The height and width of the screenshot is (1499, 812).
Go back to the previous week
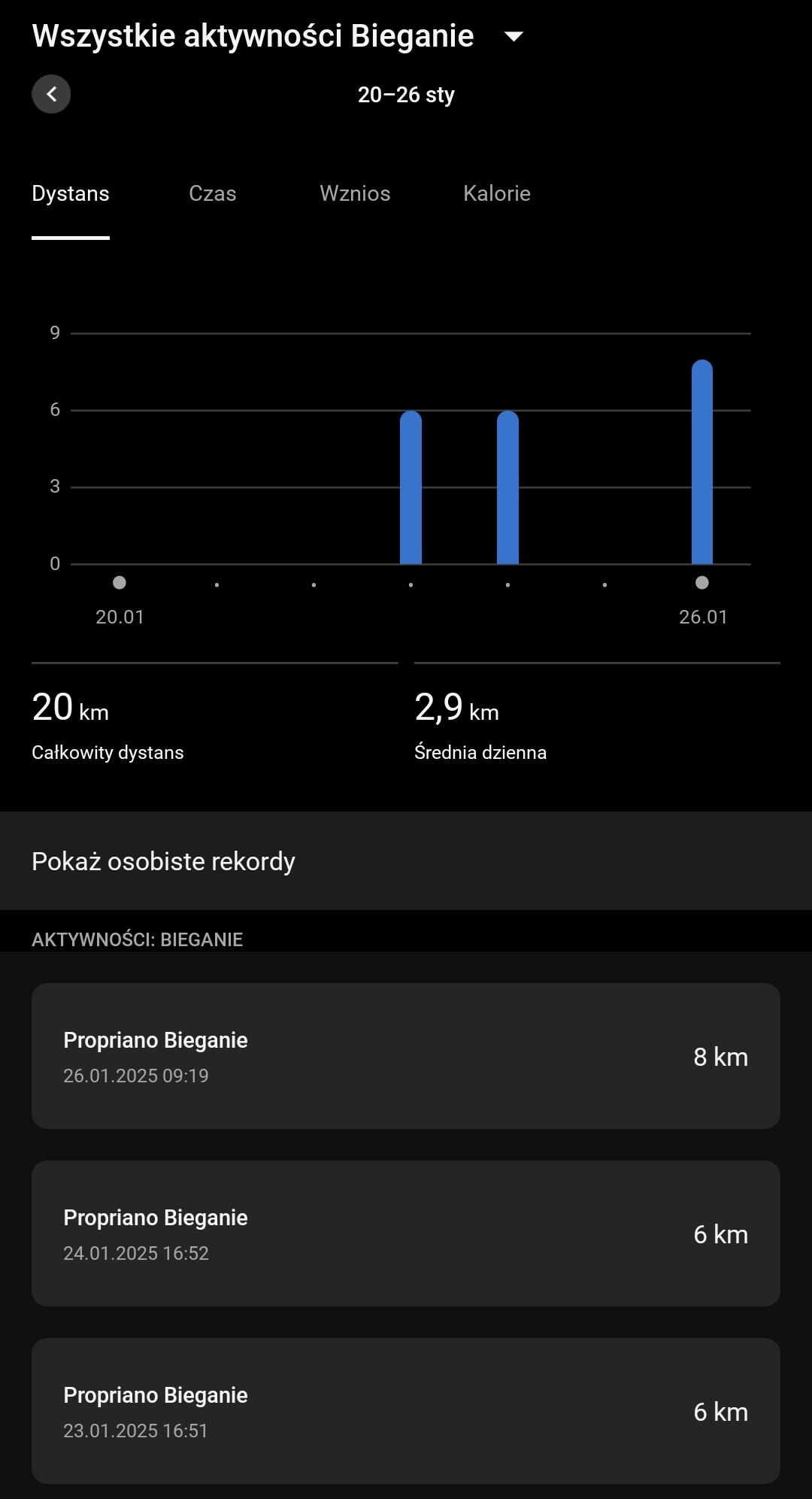point(51,94)
